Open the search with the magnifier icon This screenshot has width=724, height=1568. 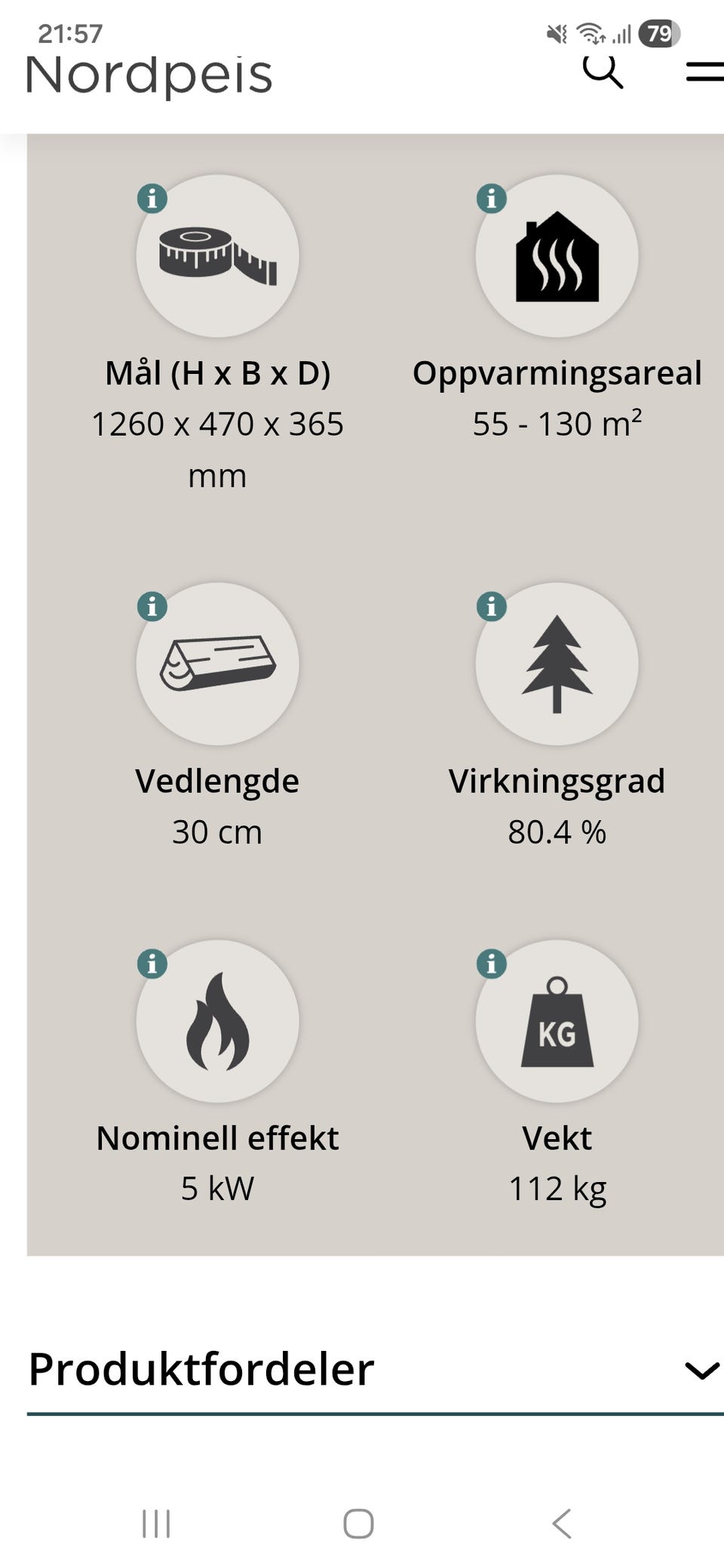click(603, 72)
